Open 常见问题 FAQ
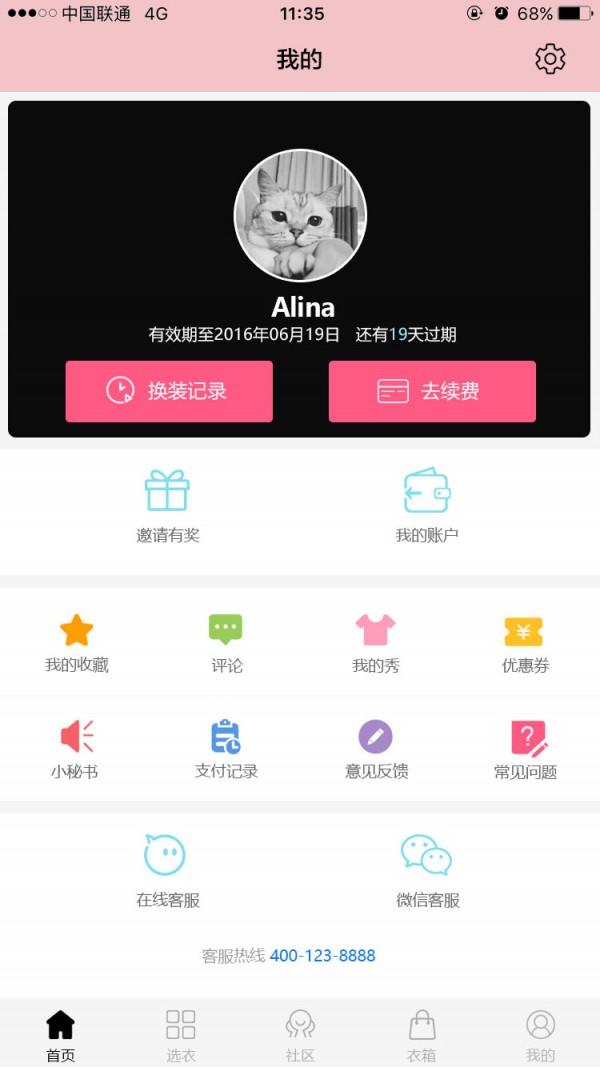This screenshot has height=1067, width=600. point(526,749)
